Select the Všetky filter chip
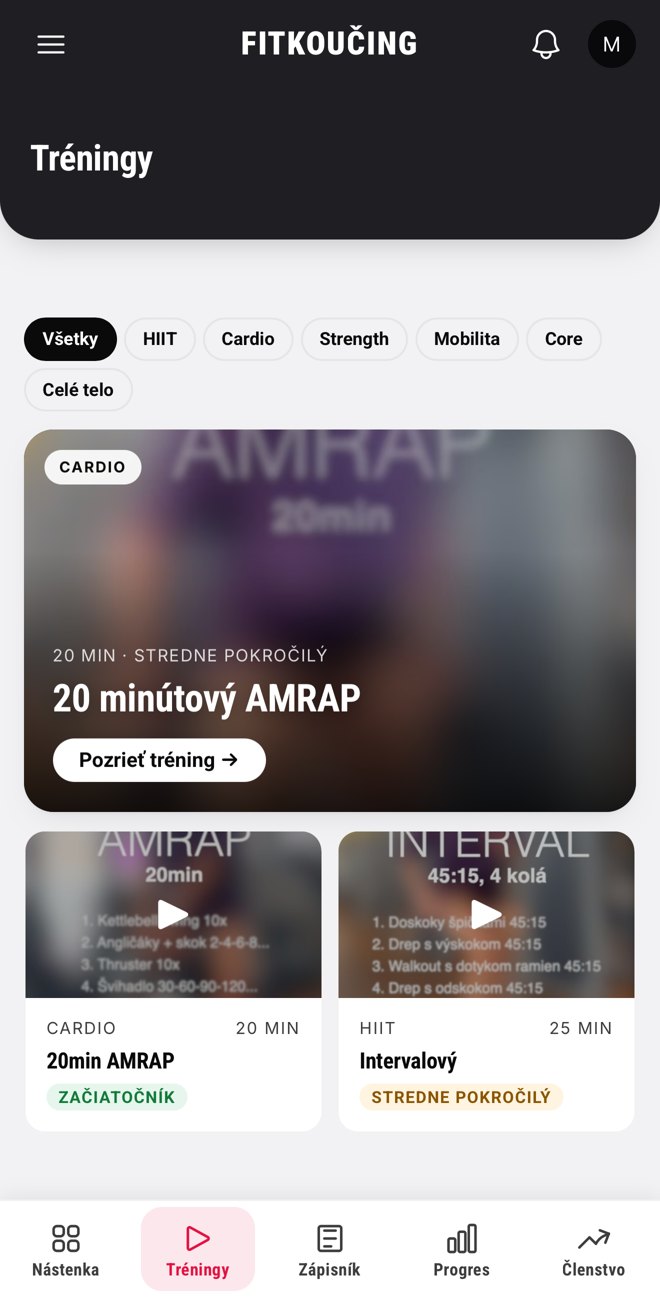 70,339
